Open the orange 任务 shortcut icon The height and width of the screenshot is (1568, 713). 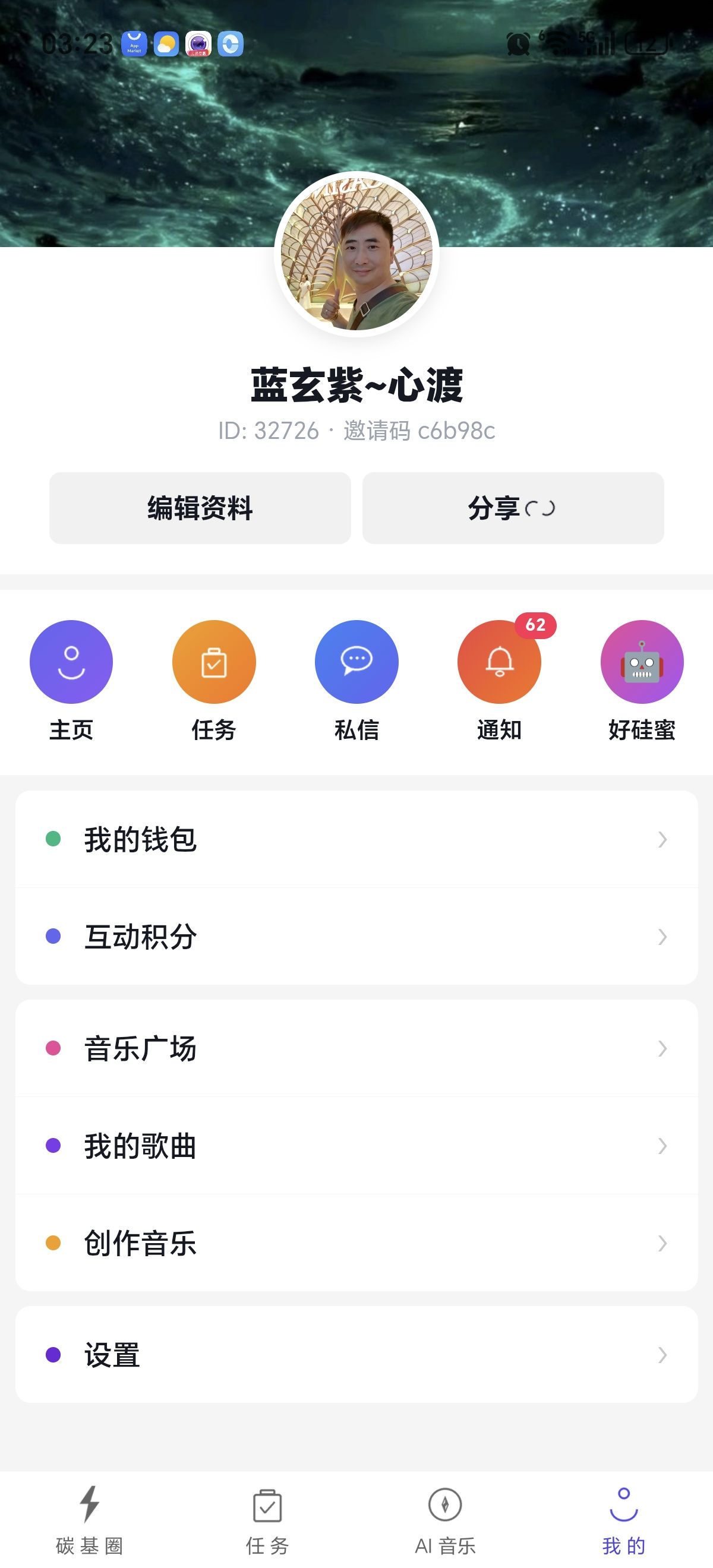(214, 662)
